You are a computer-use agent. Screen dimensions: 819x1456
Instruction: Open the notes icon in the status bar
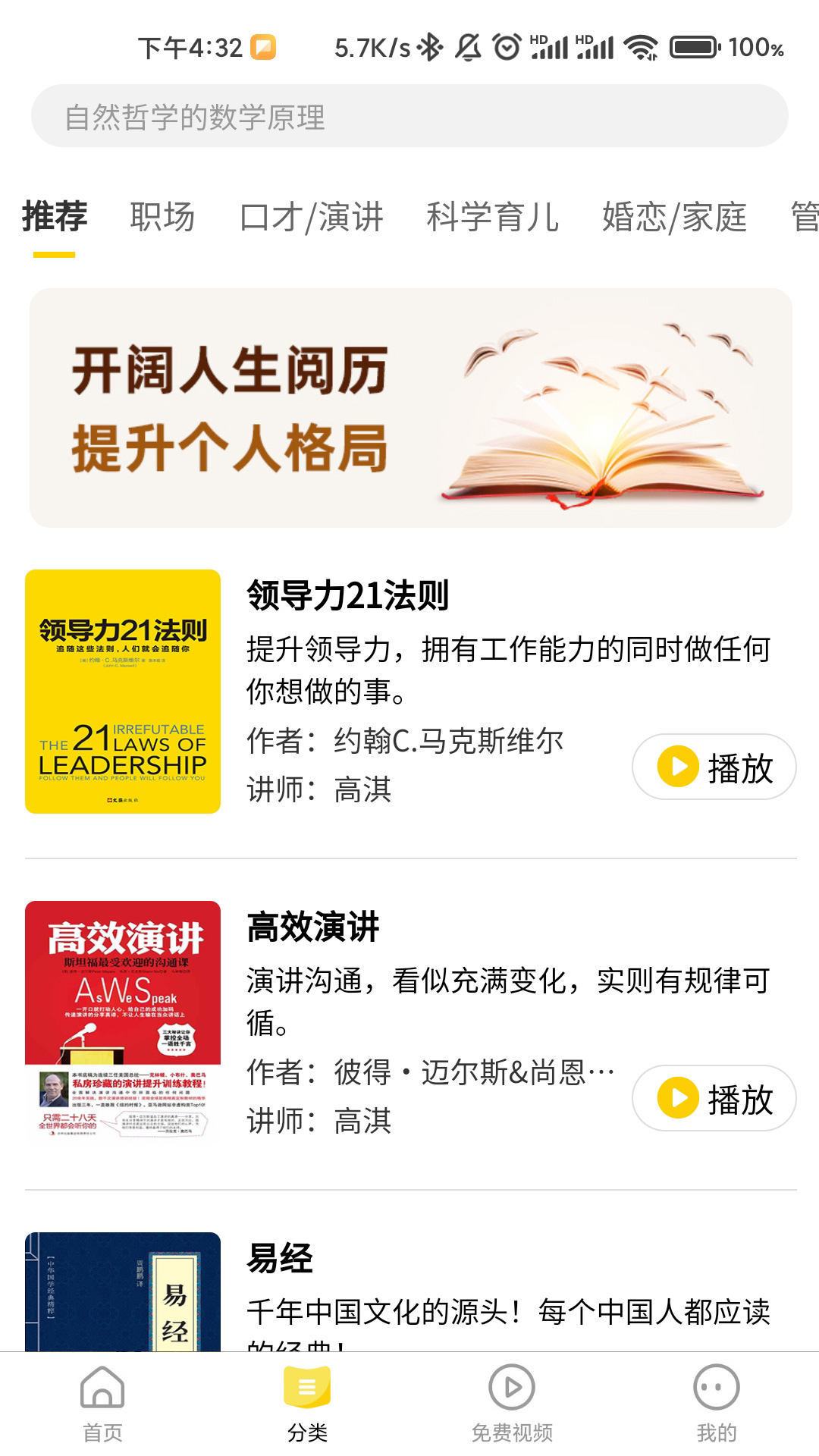tap(258, 48)
